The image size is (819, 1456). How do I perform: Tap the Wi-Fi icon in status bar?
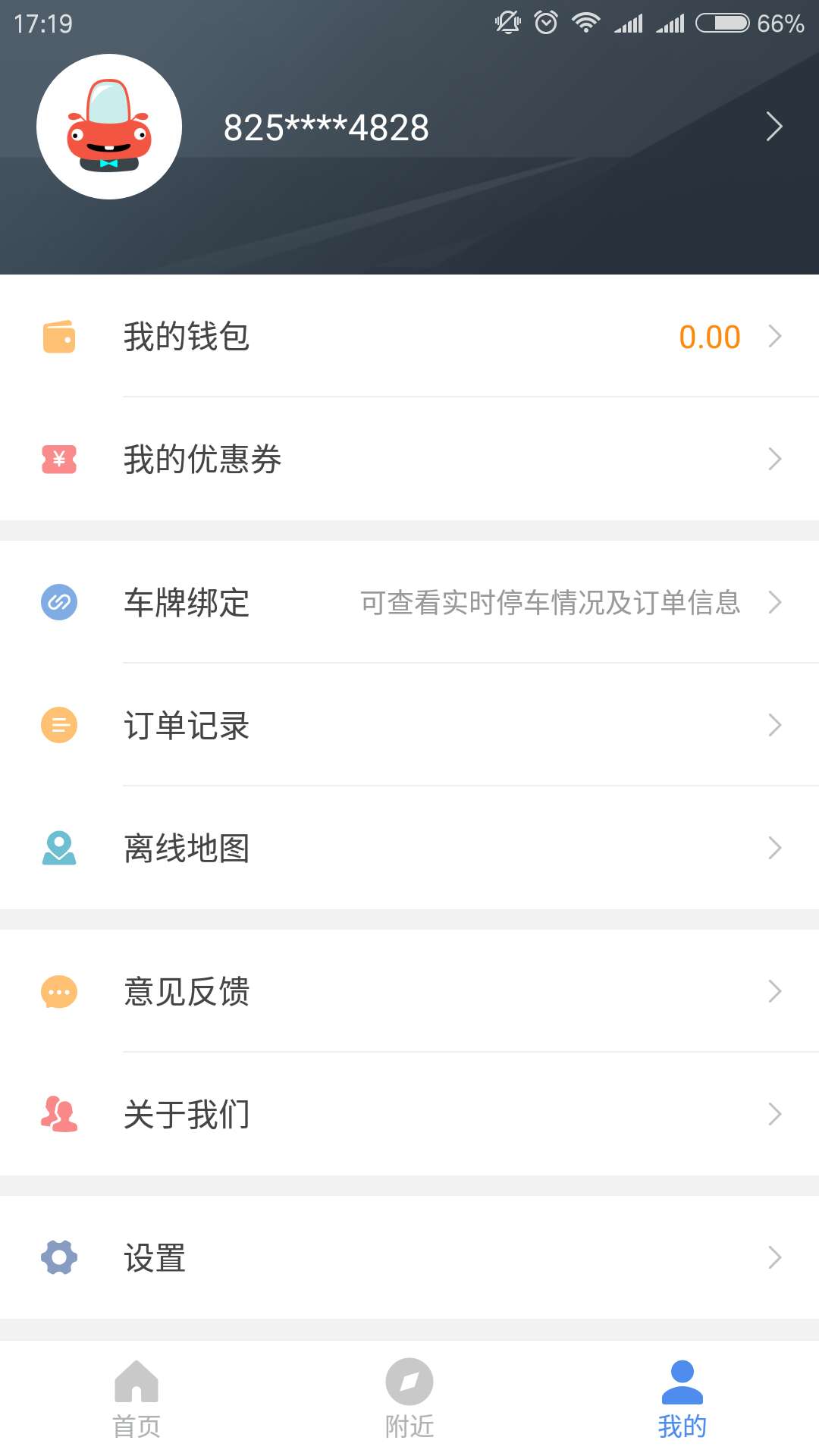coord(585,22)
